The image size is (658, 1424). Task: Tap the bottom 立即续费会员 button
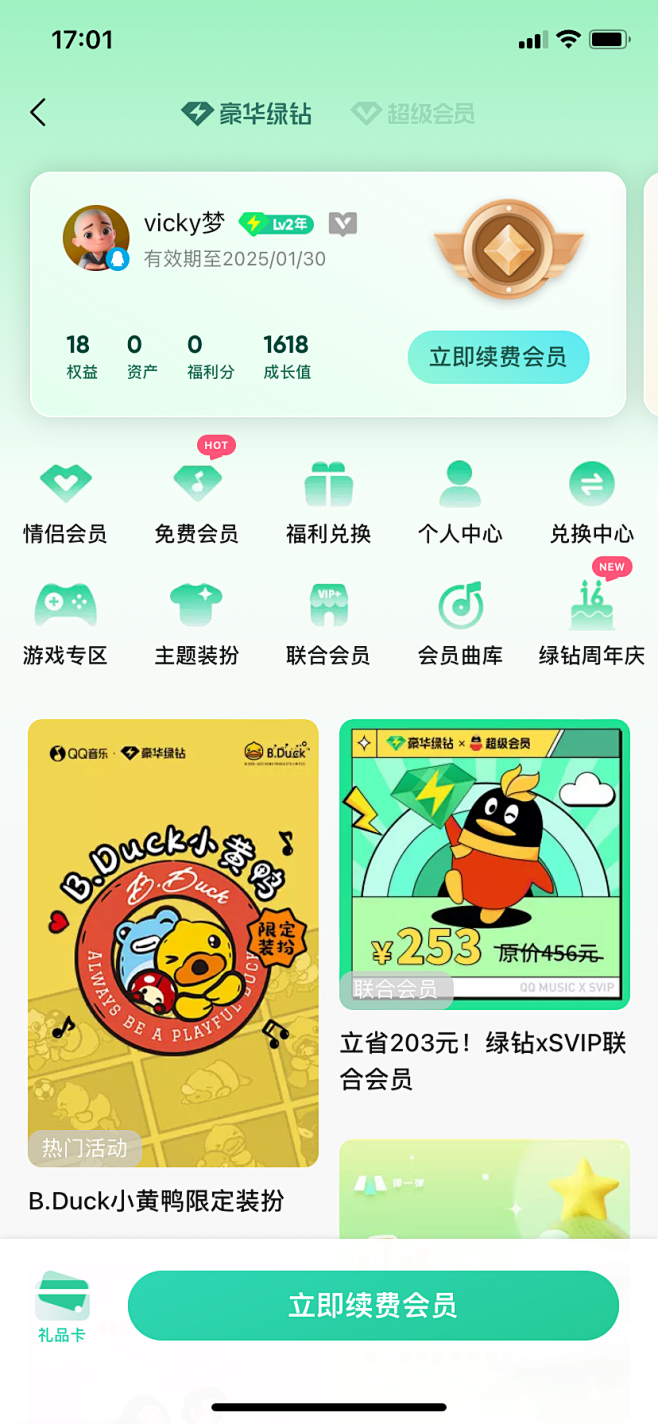tap(373, 1305)
